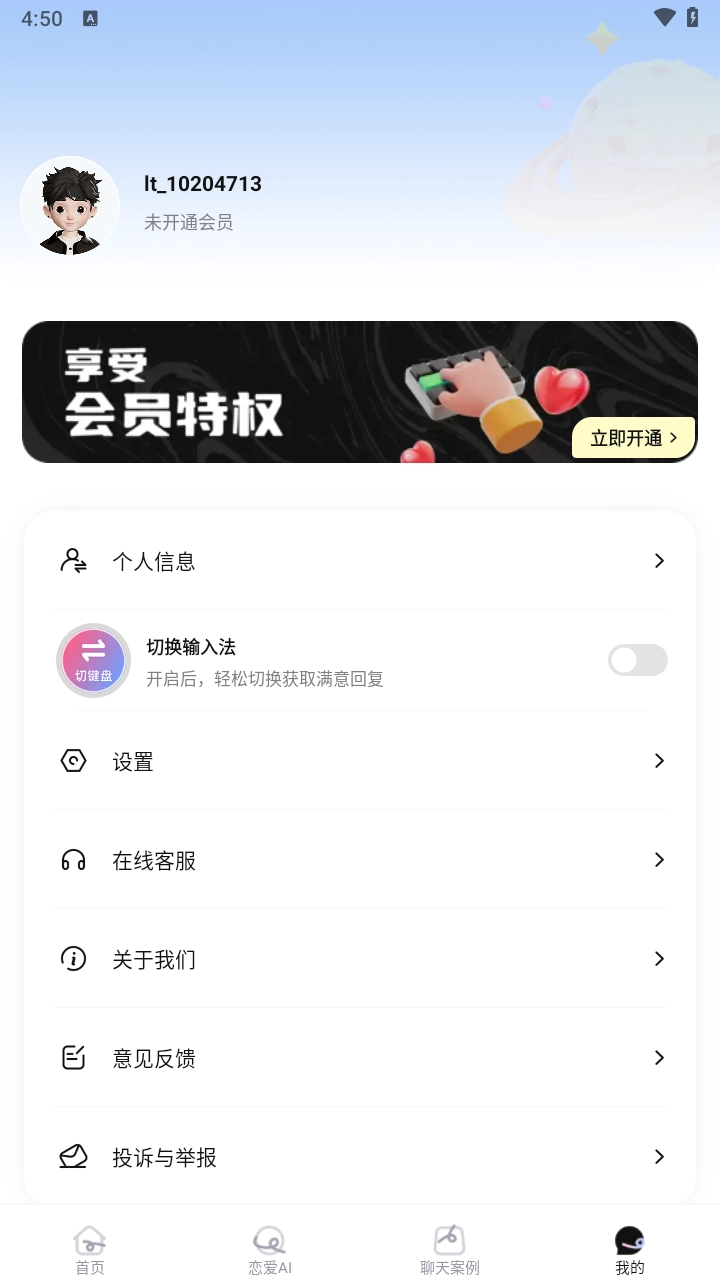Click the chevron next to 在线客服
This screenshot has width=720, height=1280.
point(659,860)
